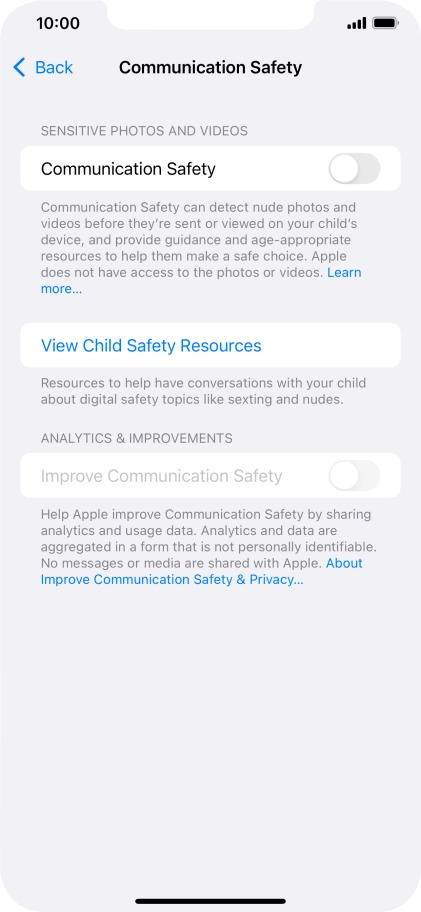Go back to the previous screen
The image size is (421, 912).
[x=43, y=67]
